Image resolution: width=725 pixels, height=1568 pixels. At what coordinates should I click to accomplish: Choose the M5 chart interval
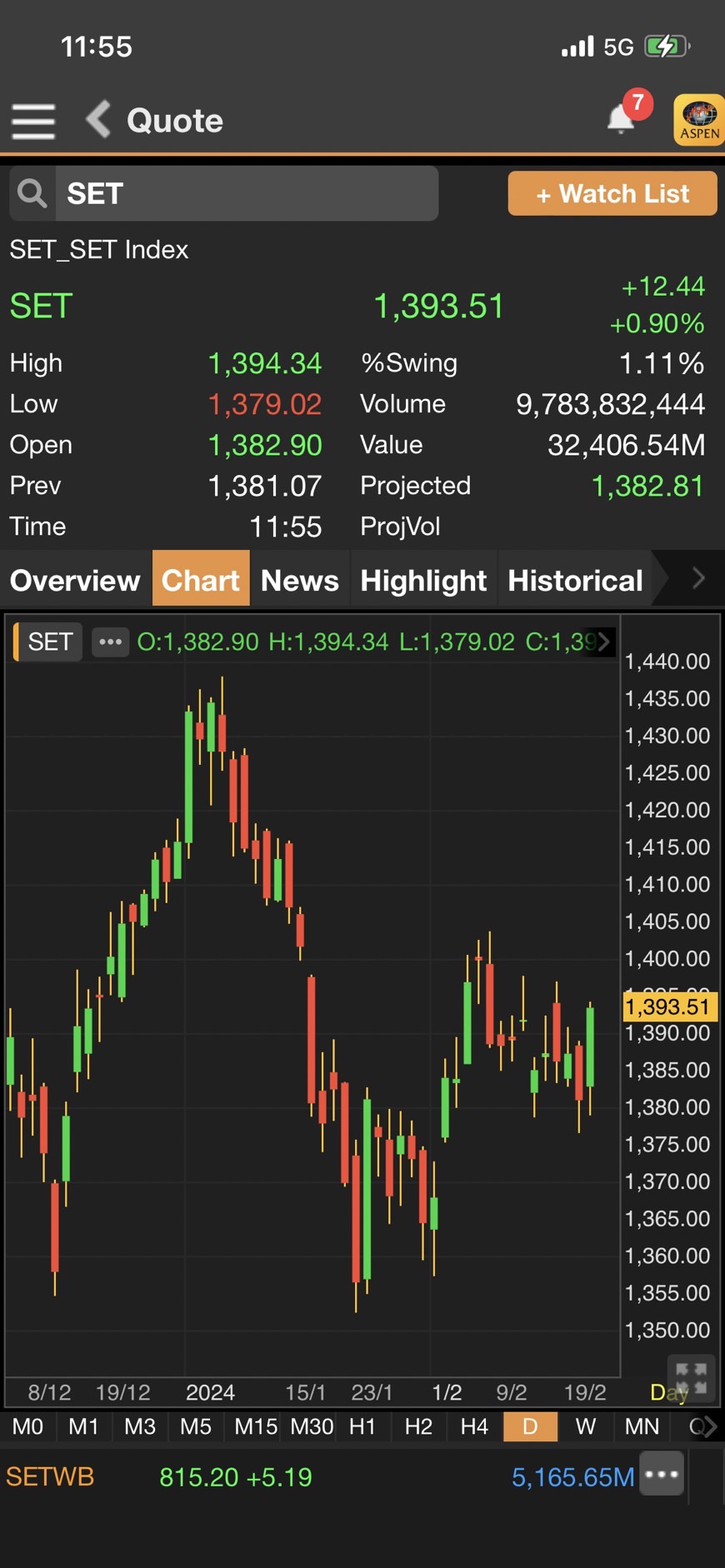(x=196, y=1426)
